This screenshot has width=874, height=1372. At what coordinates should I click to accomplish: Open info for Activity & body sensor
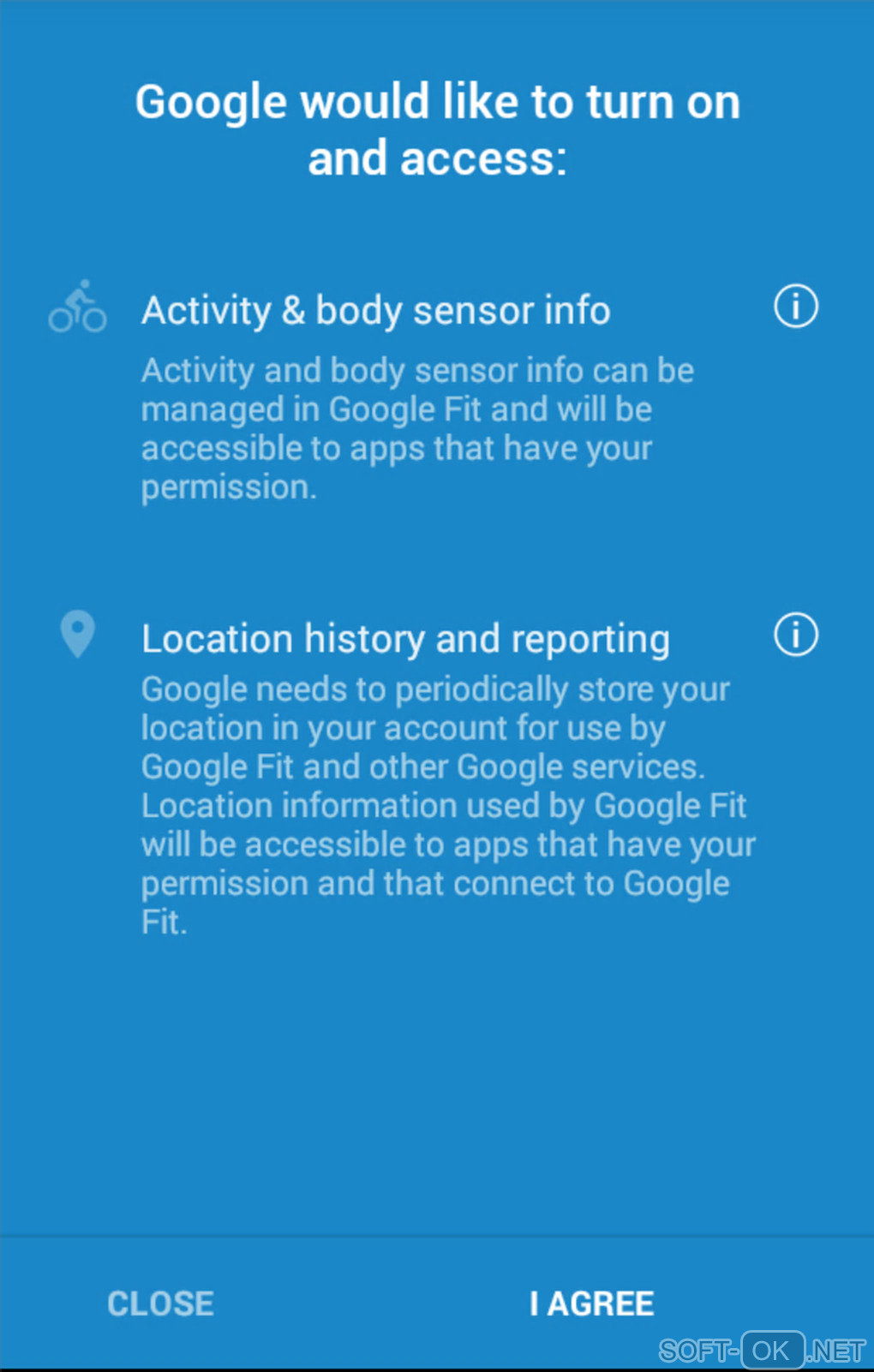coord(796,307)
